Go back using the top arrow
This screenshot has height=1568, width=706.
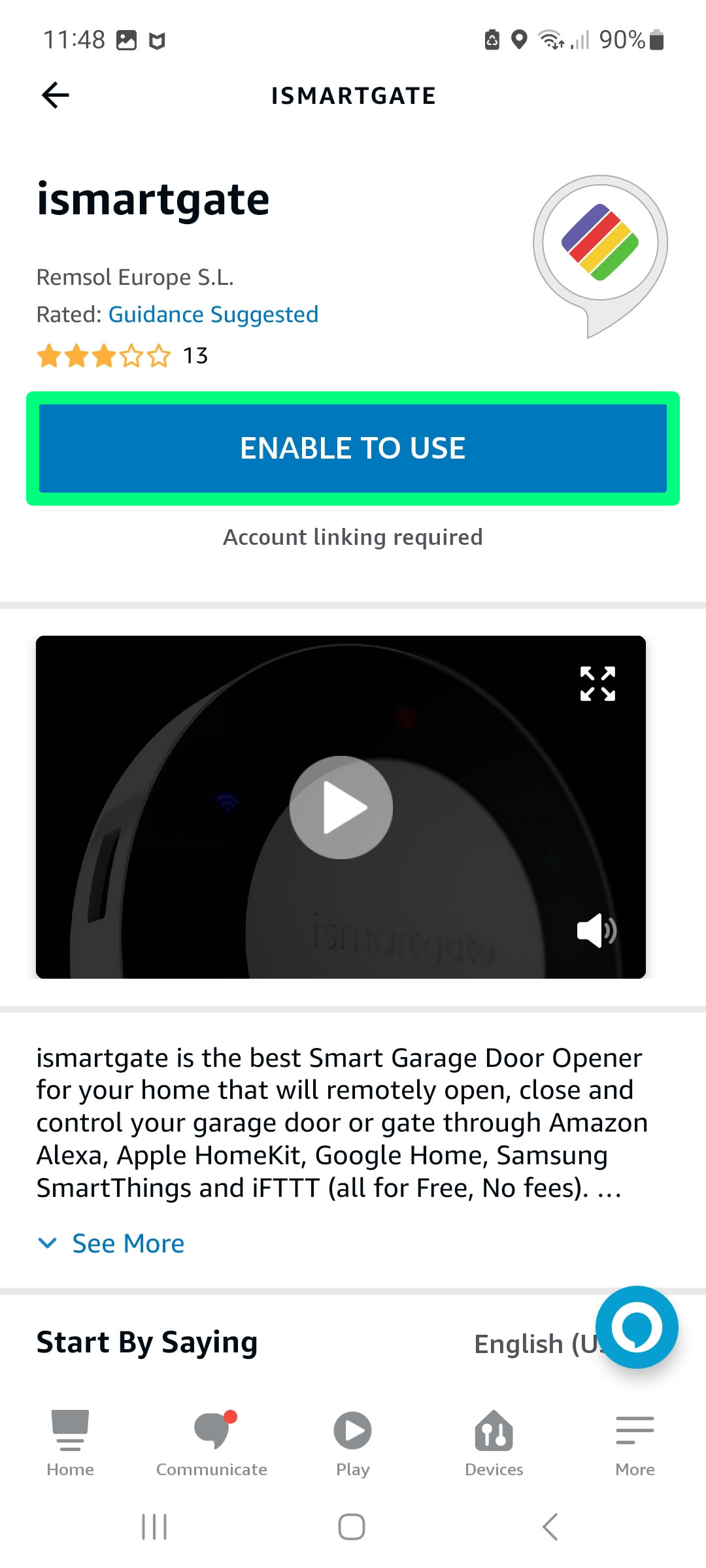[x=56, y=95]
